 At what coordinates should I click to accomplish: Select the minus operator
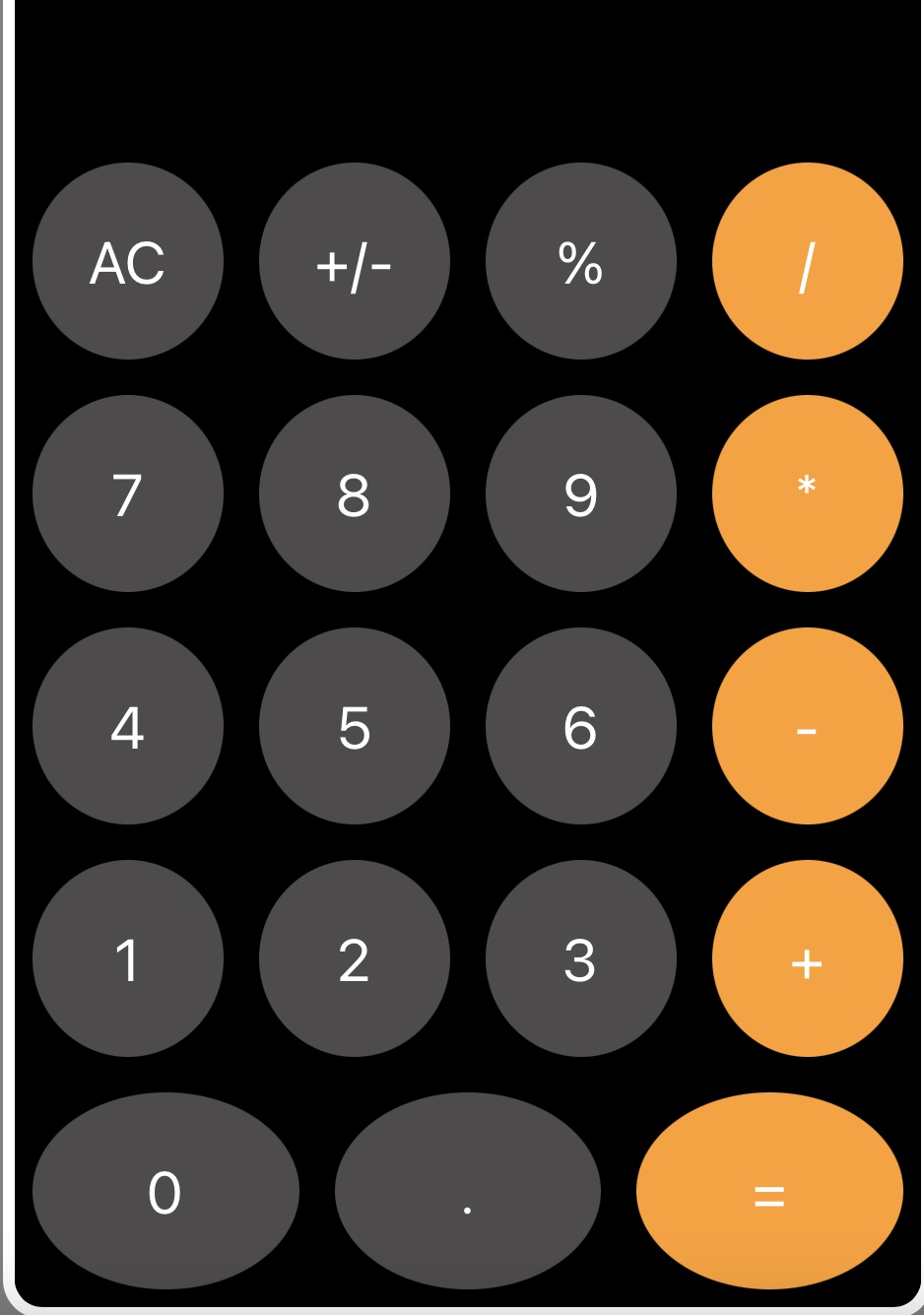[808, 727]
